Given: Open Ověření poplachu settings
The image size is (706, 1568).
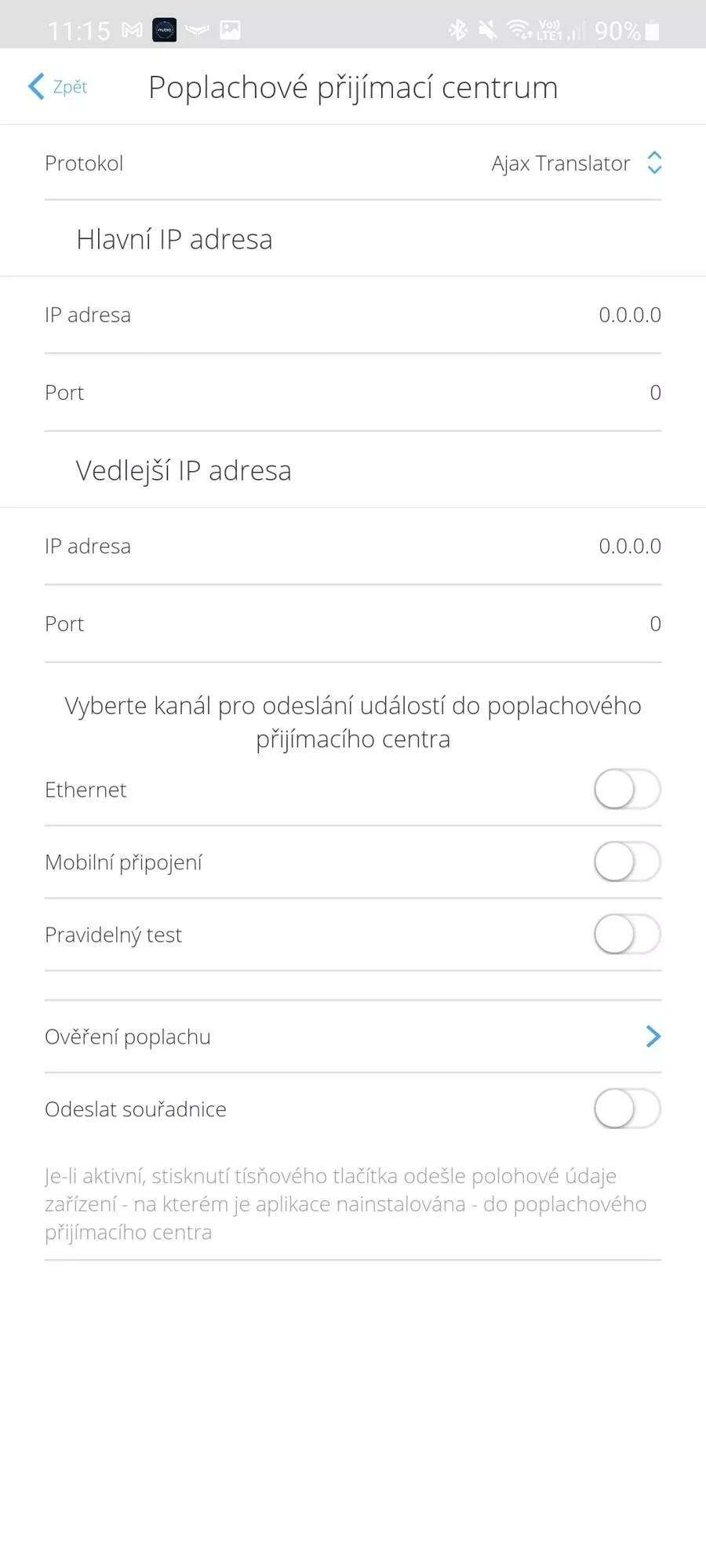Looking at the screenshot, I should 353,1036.
